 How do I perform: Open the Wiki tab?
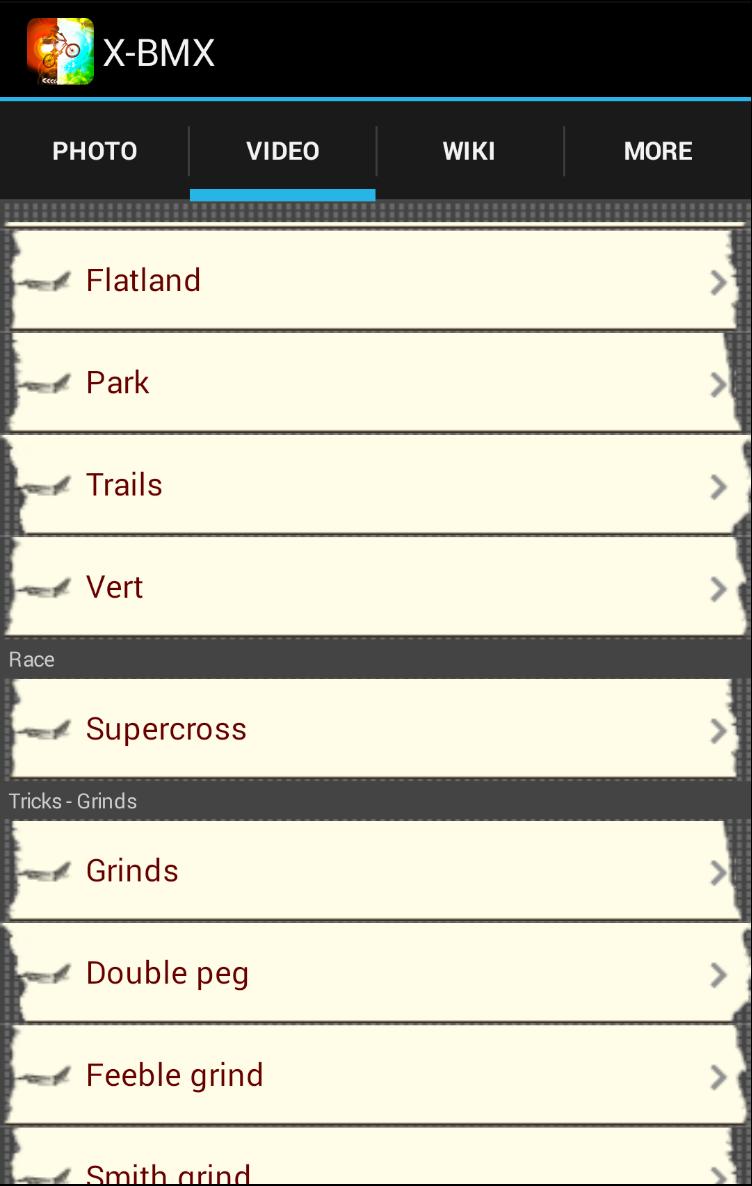(x=469, y=151)
